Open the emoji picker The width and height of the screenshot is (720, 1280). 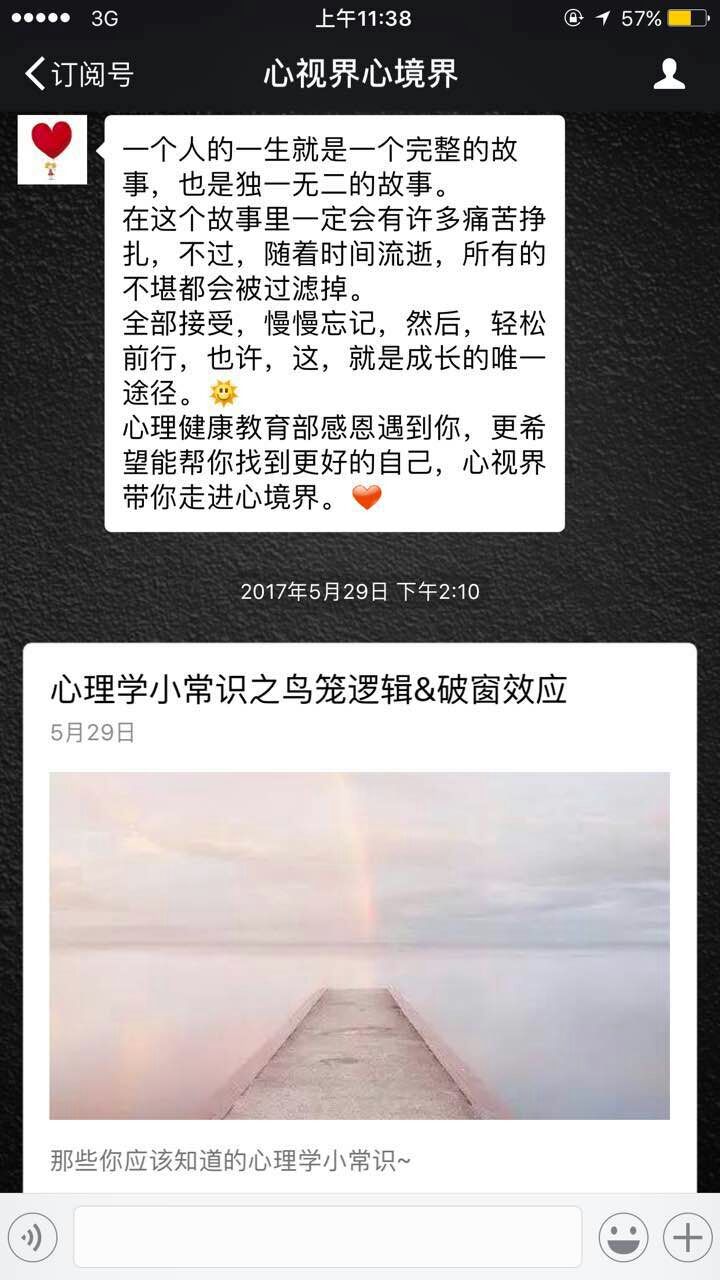click(623, 1237)
